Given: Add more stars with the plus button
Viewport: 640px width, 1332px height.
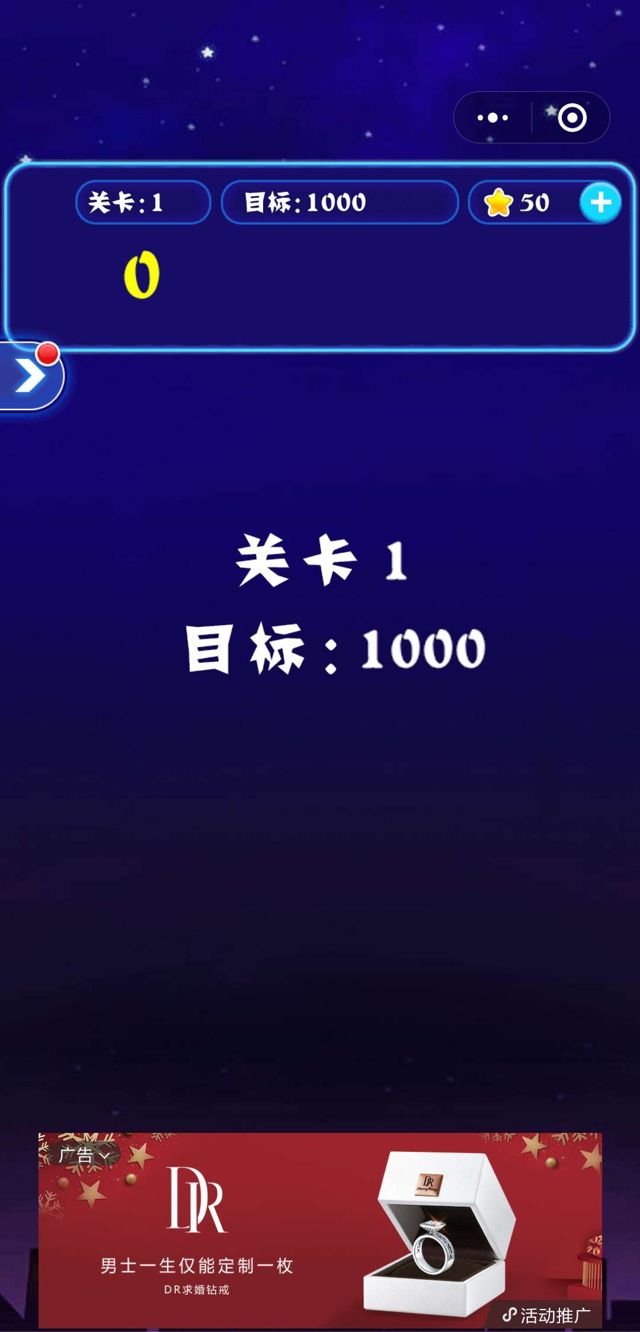Looking at the screenshot, I should [600, 203].
